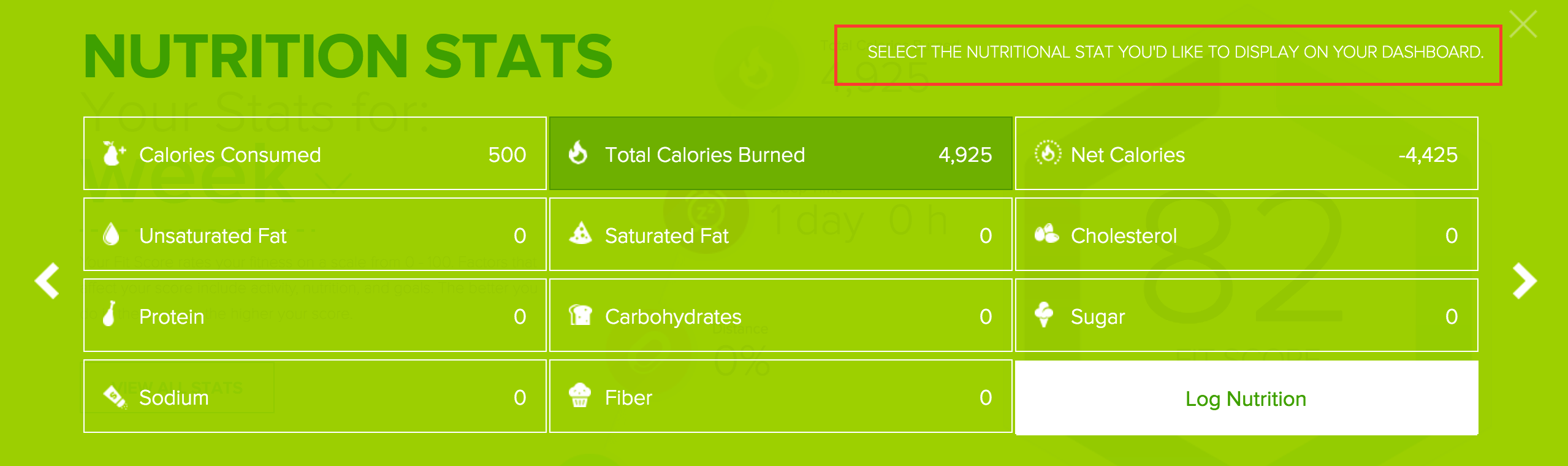Display Carbohydrates on dashboard
This screenshot has width=1568, height=466.
(x=780, y=316)
